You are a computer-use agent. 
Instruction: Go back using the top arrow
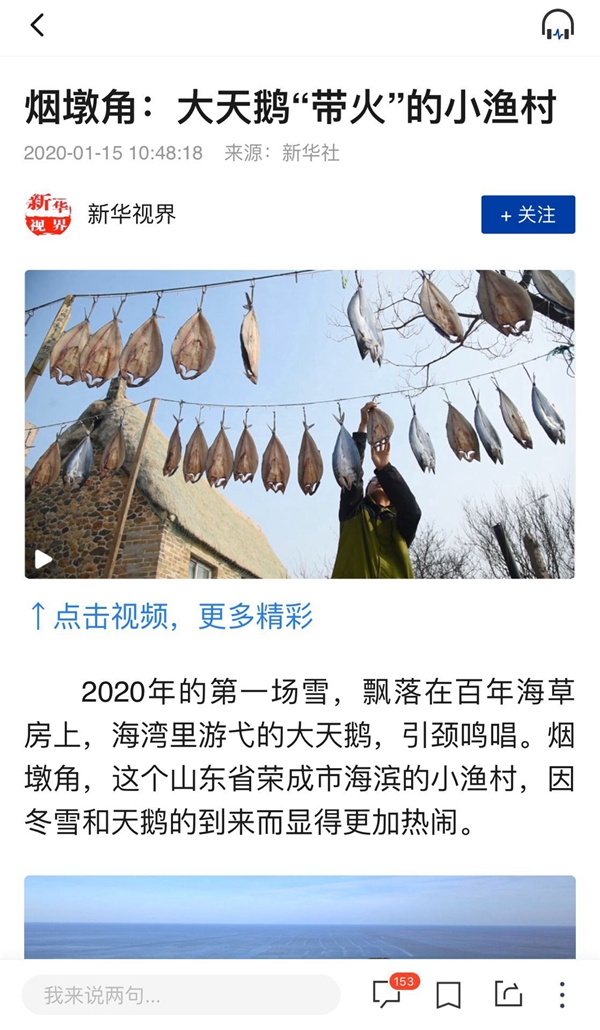point(37,26)
